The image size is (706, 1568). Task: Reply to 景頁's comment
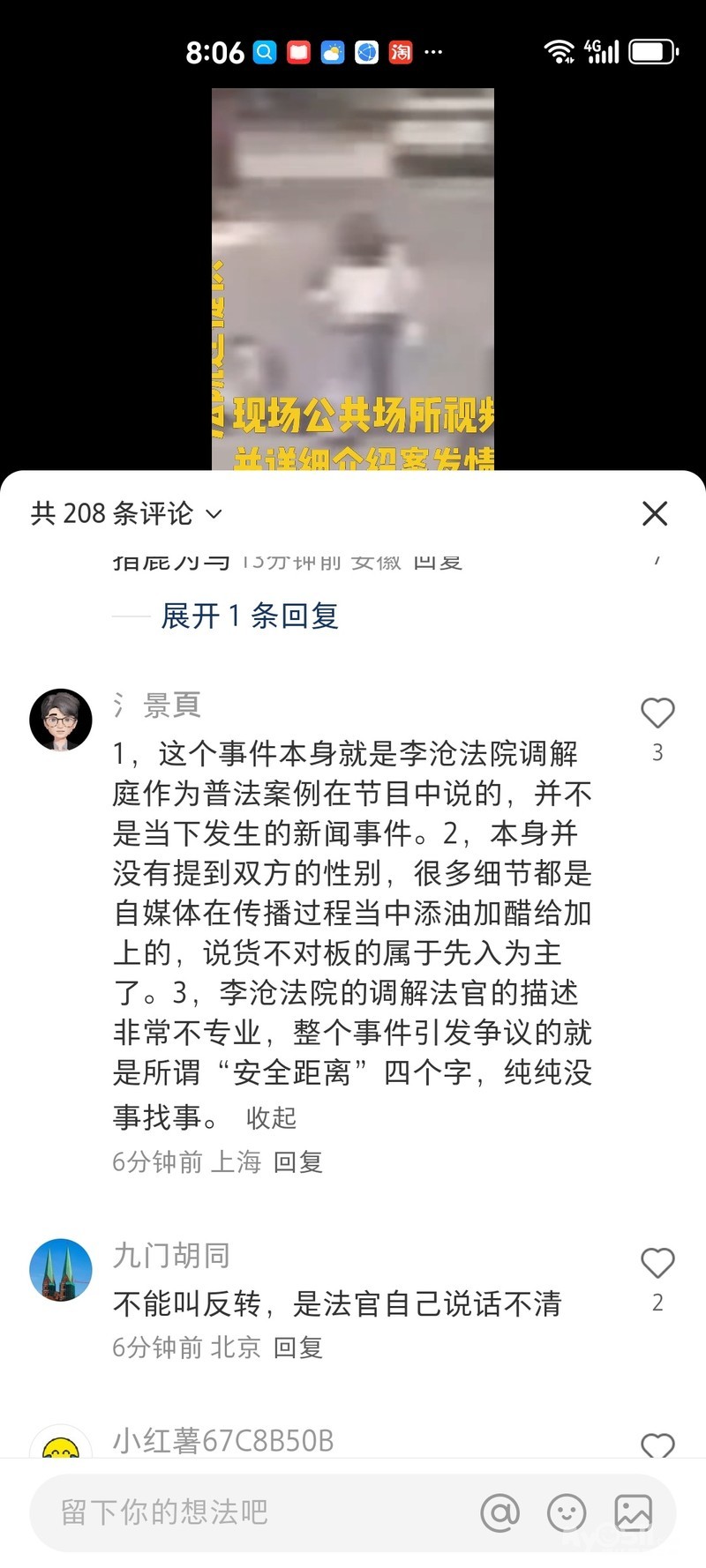(x=298, y=1162)
